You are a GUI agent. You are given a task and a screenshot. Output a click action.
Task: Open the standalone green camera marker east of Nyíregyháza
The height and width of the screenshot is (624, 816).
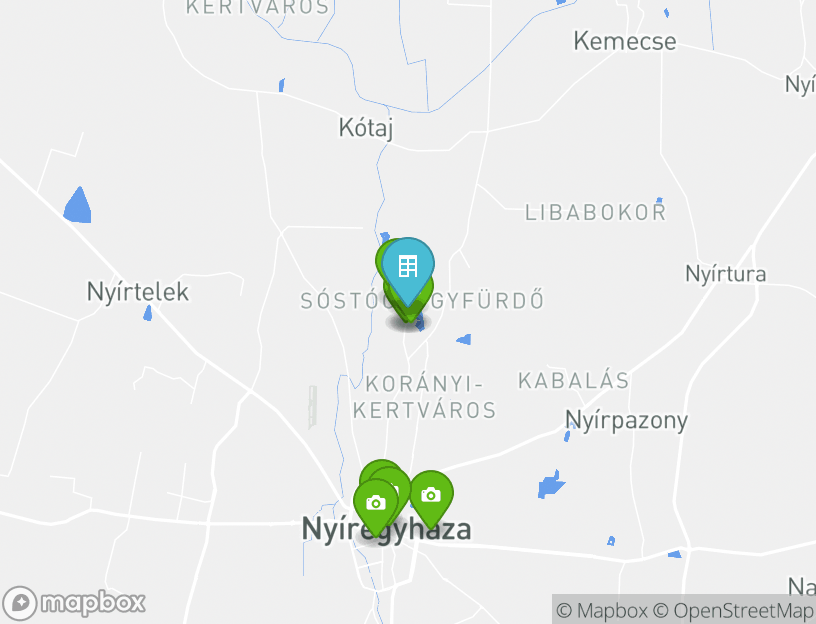coord(431,495)
